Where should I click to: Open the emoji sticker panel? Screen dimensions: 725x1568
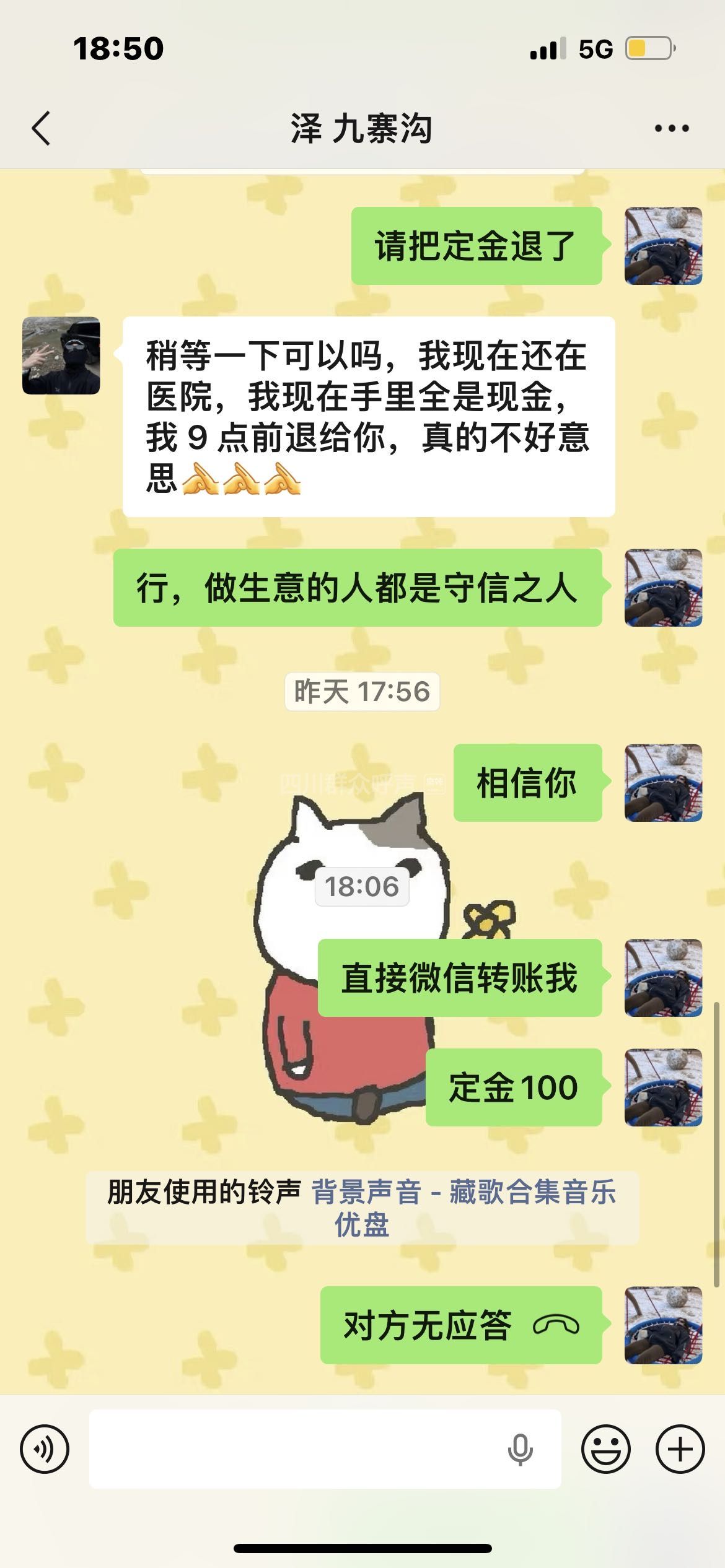(x=605, y=1450)
